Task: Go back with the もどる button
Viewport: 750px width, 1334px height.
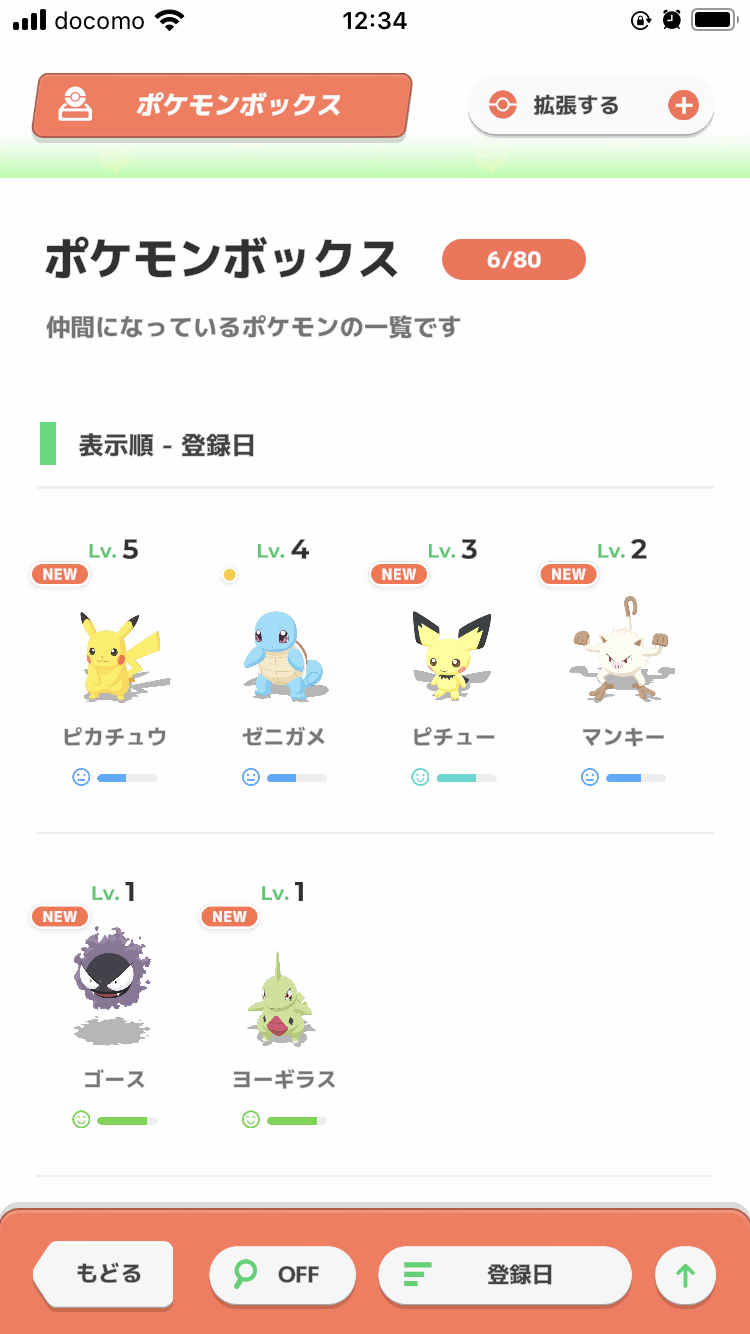Action: 103,1274
